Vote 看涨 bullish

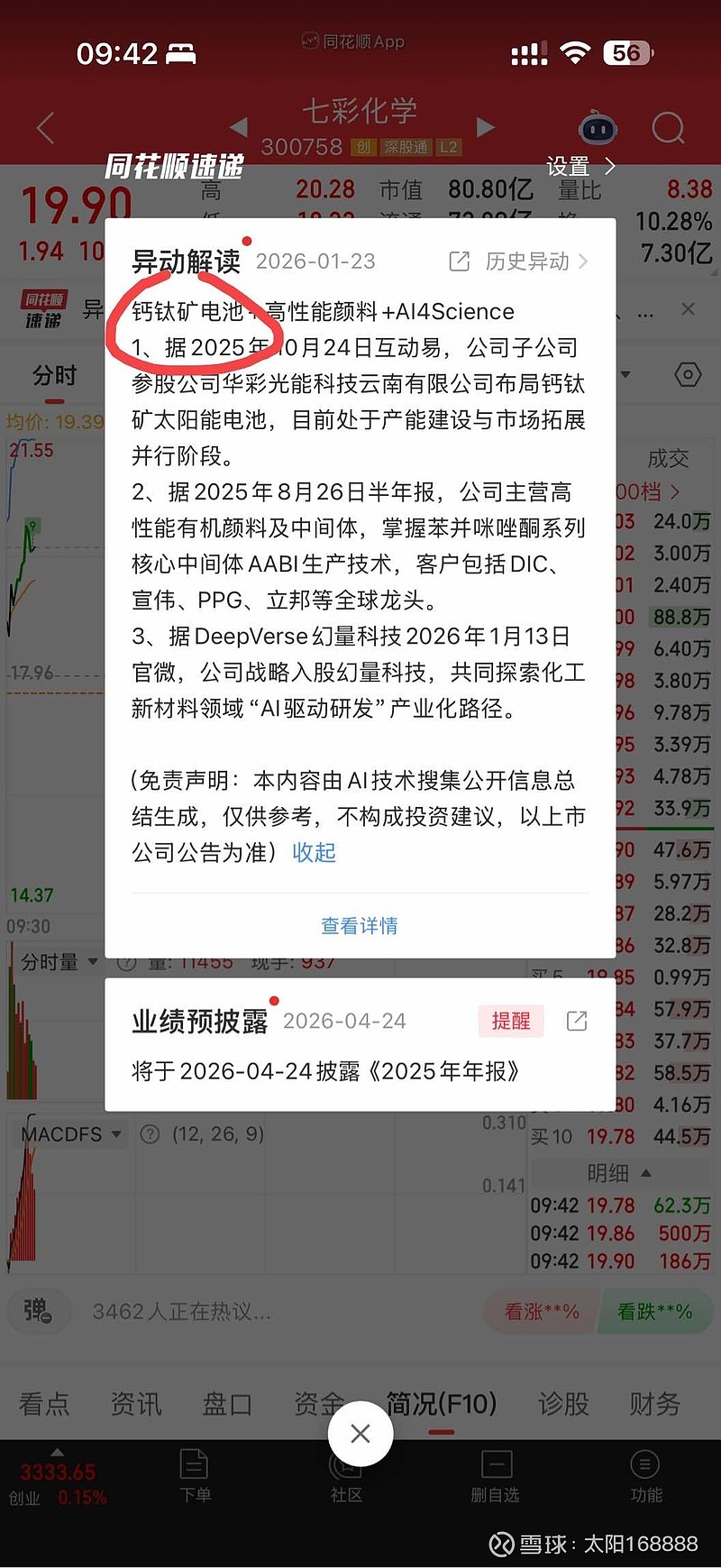tap(541, 1311)
